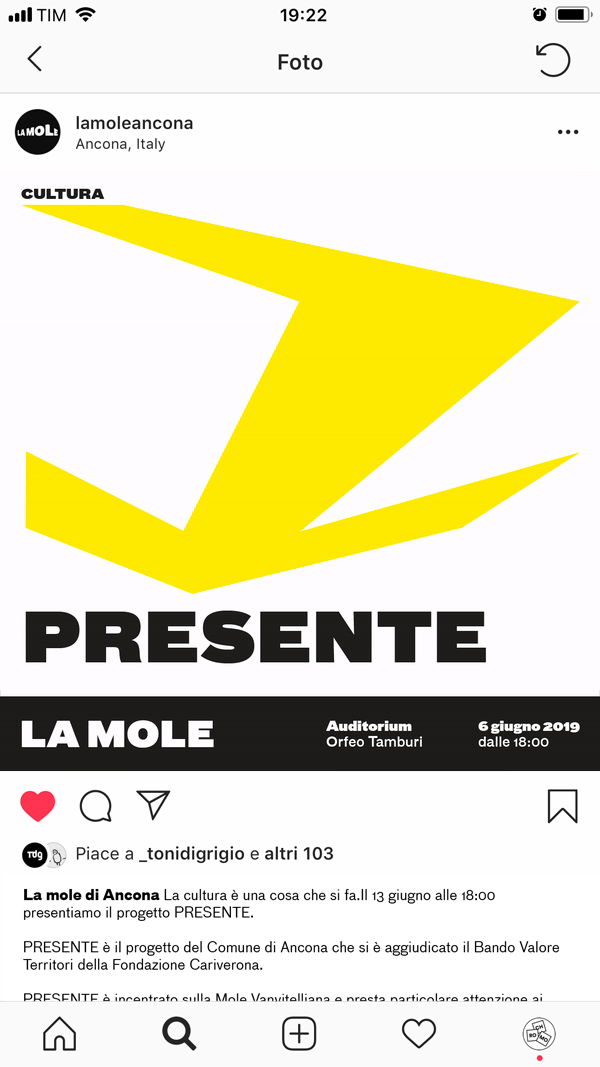The width and height of the screenshot is (600, 1067).
Task: Open comments with the speech bubble icon
Action: pos(95,806)
